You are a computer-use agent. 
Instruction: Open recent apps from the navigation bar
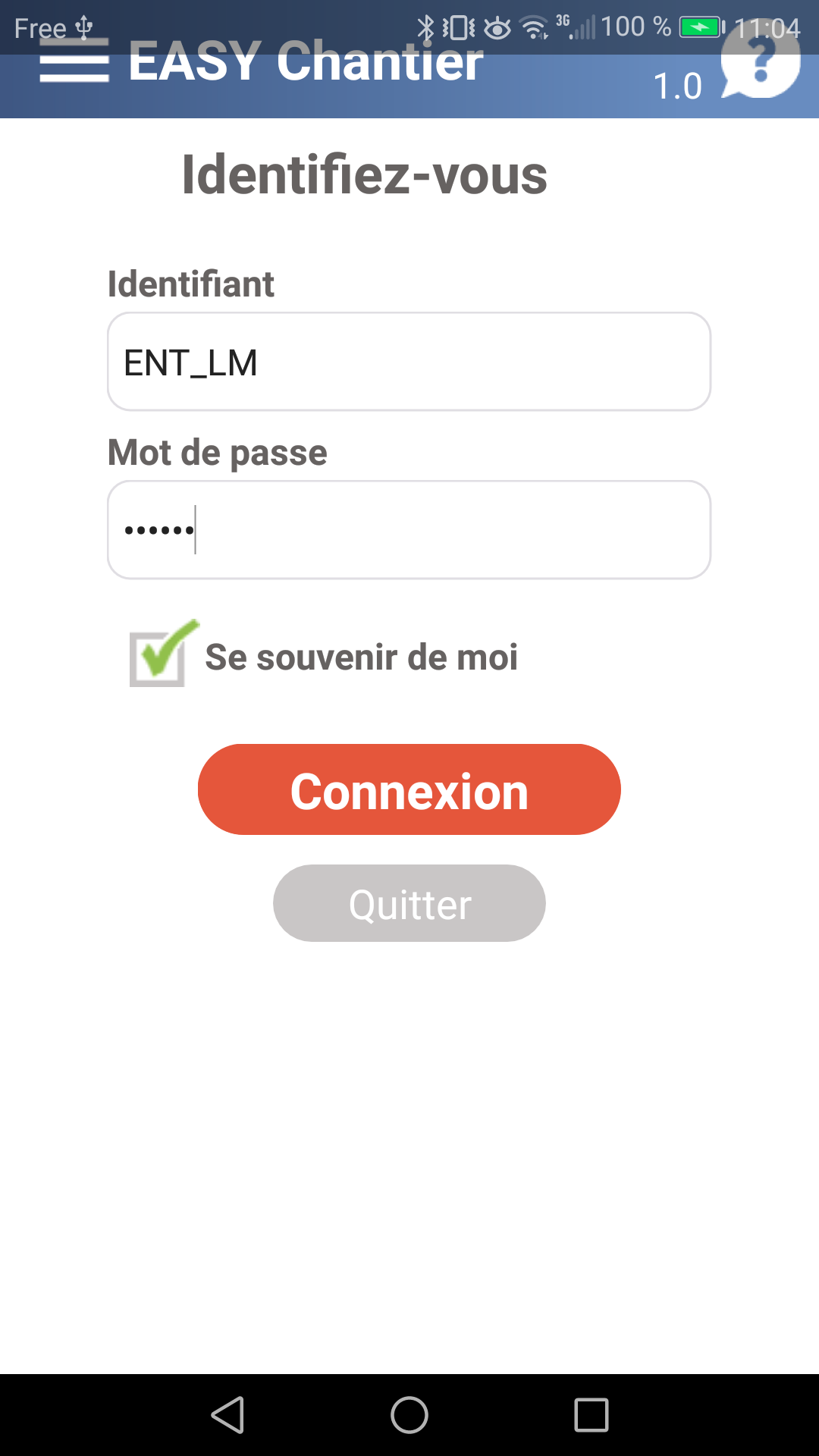(x=591, y=1415)
